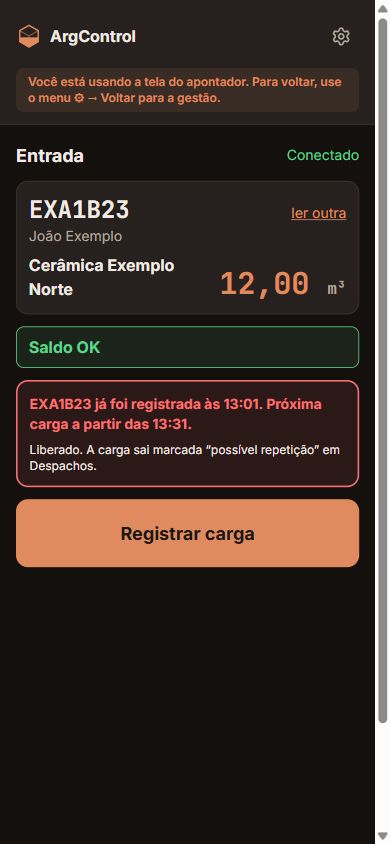The width and height of the screenshot is (390, 844).
Task: Tap the "ler outra" link
Action: pos(318,213)
